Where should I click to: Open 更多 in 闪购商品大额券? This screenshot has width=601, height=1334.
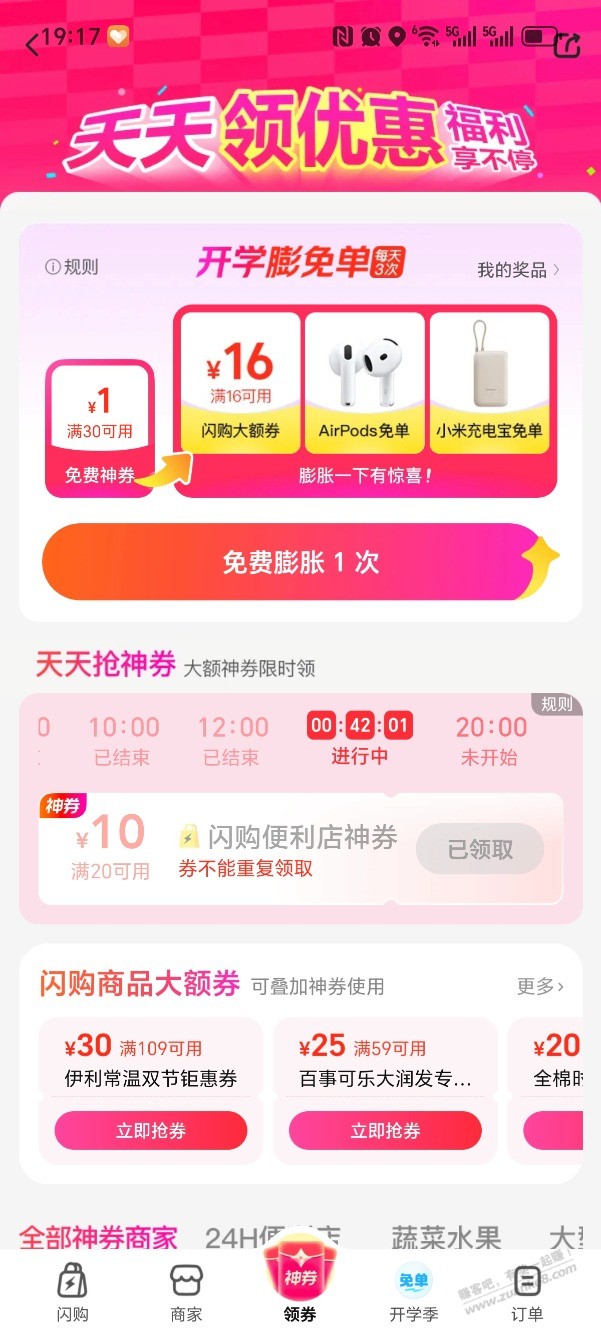[540, 986]
